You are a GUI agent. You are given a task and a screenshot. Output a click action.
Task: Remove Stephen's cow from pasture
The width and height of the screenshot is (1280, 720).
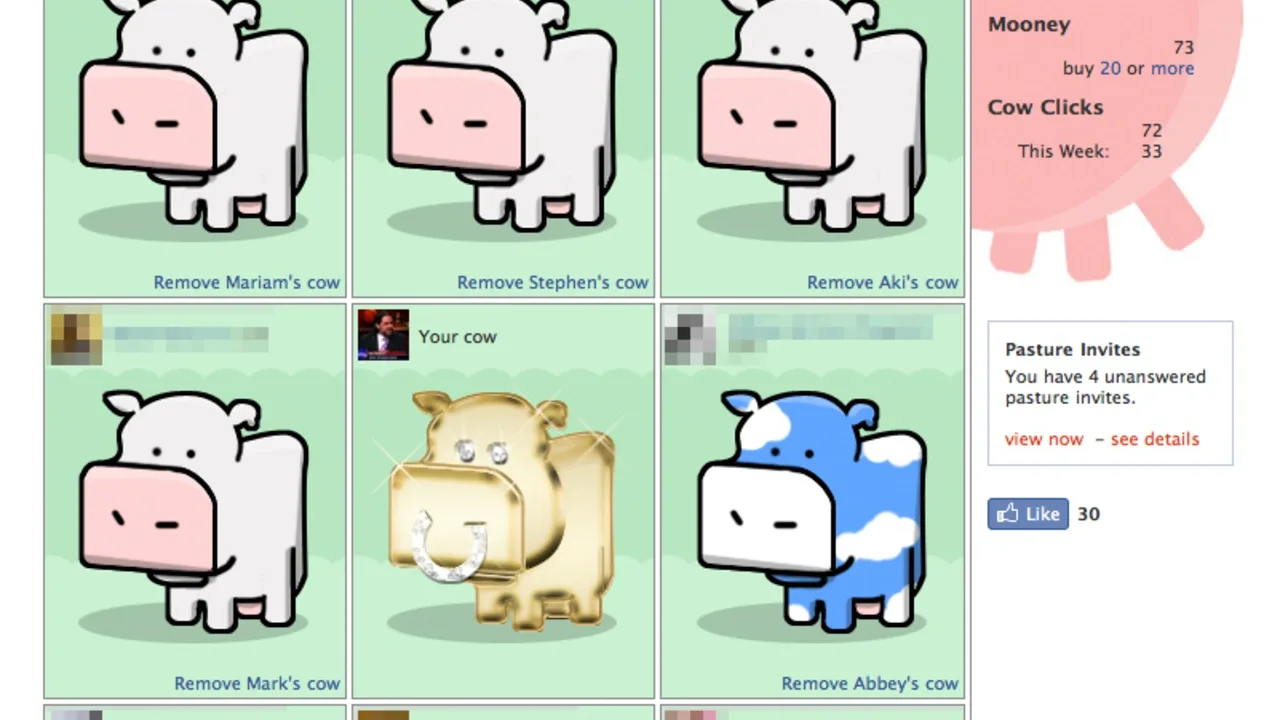(x=552, y=283)
